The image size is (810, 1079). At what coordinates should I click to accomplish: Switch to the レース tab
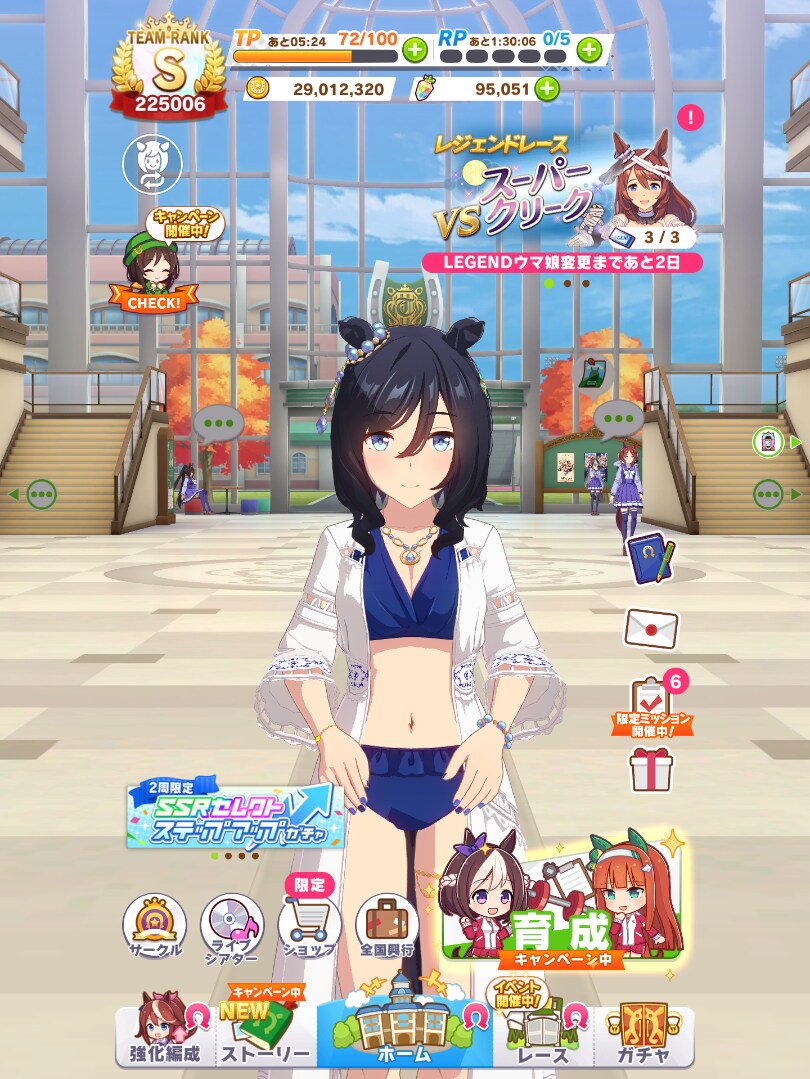(x=543, y=1035)
